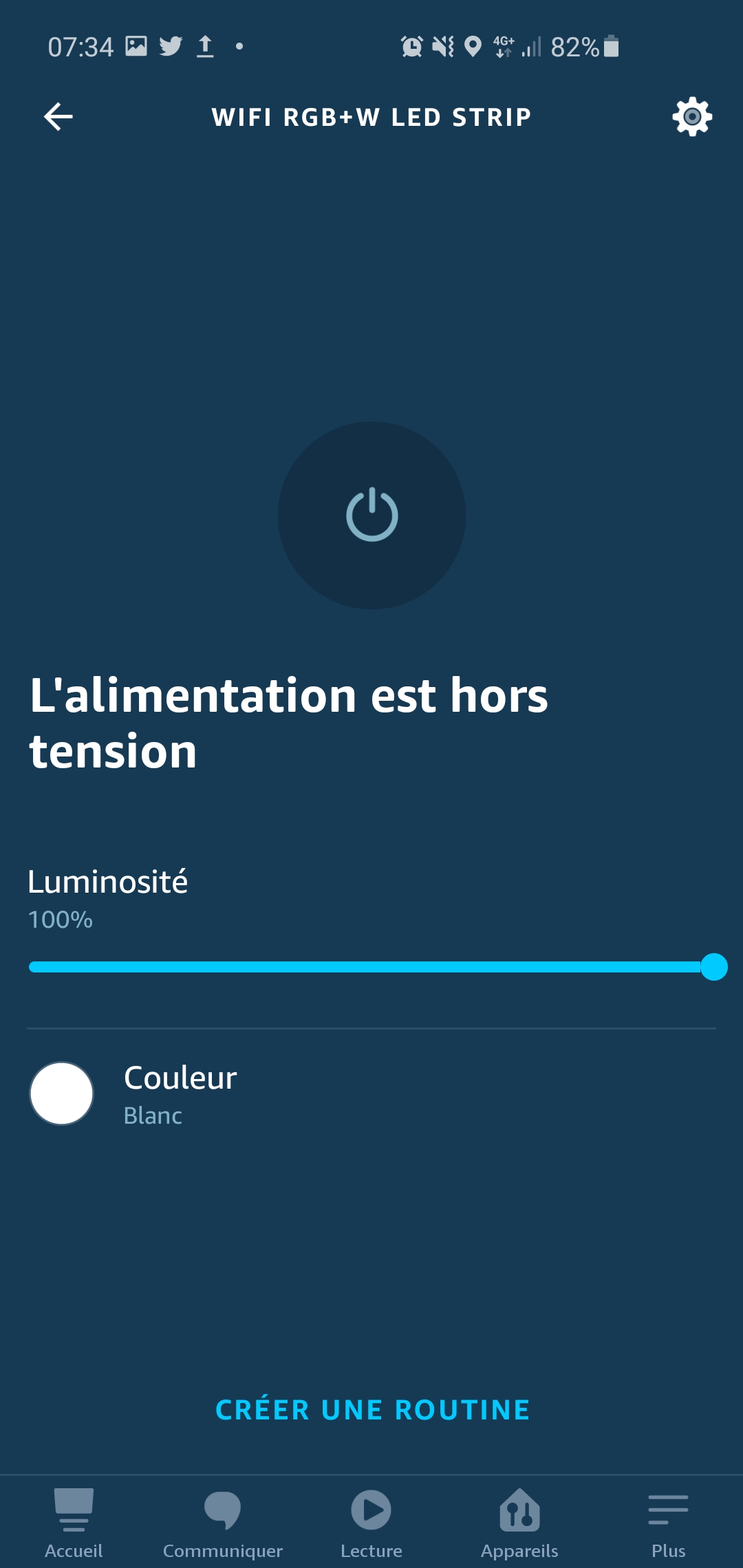Open the device settings gear
This screenshot has height=1568, width=743.
[x=692, y=117]
